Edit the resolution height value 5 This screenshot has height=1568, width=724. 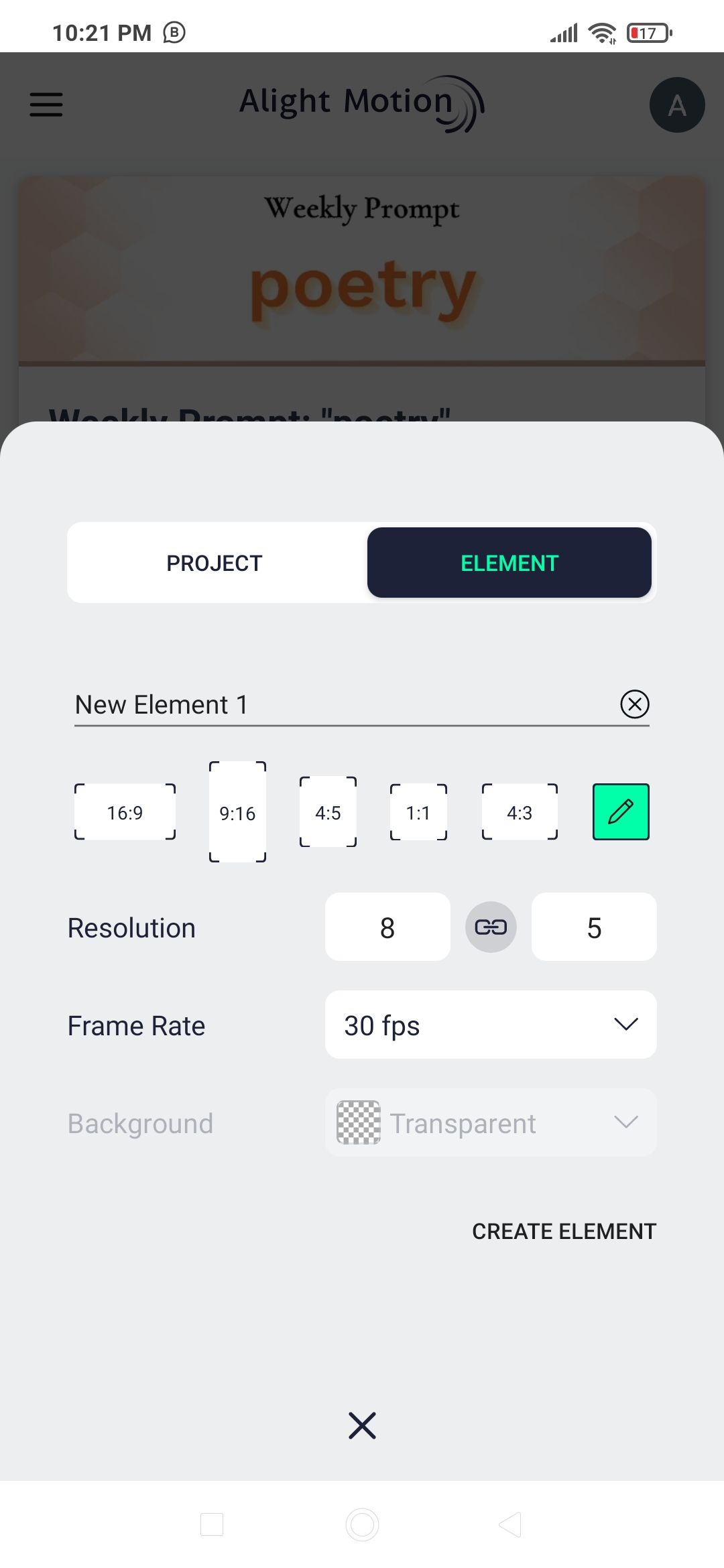point(594,927)
